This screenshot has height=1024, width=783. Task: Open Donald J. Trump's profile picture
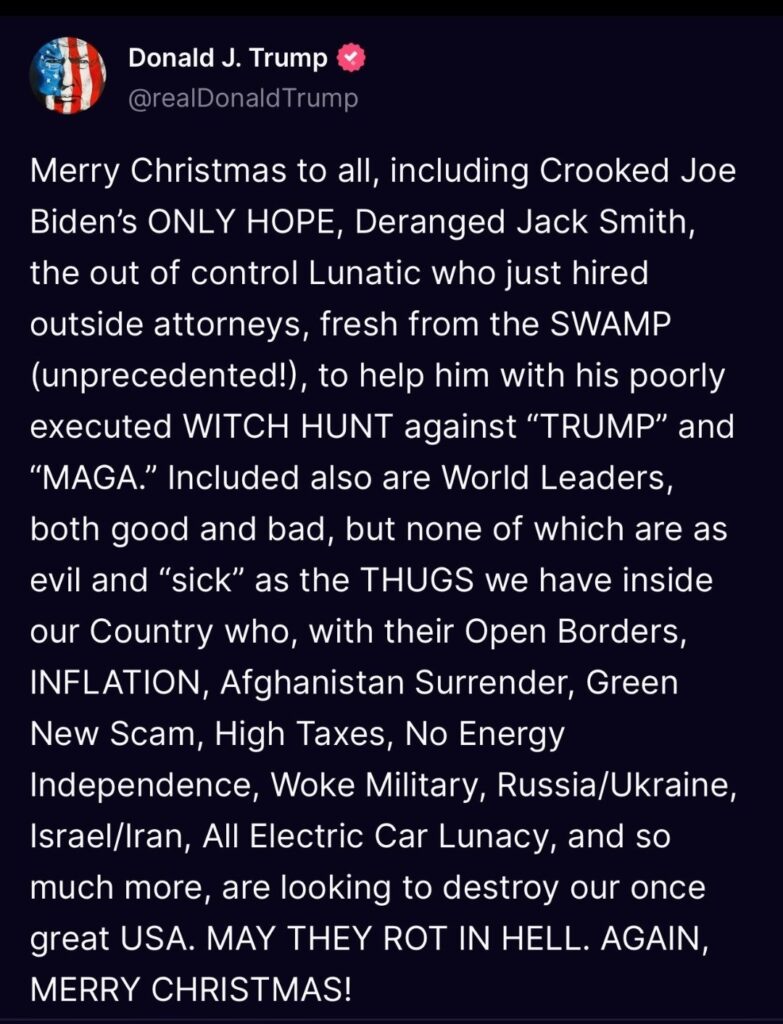tap(69, 75)
